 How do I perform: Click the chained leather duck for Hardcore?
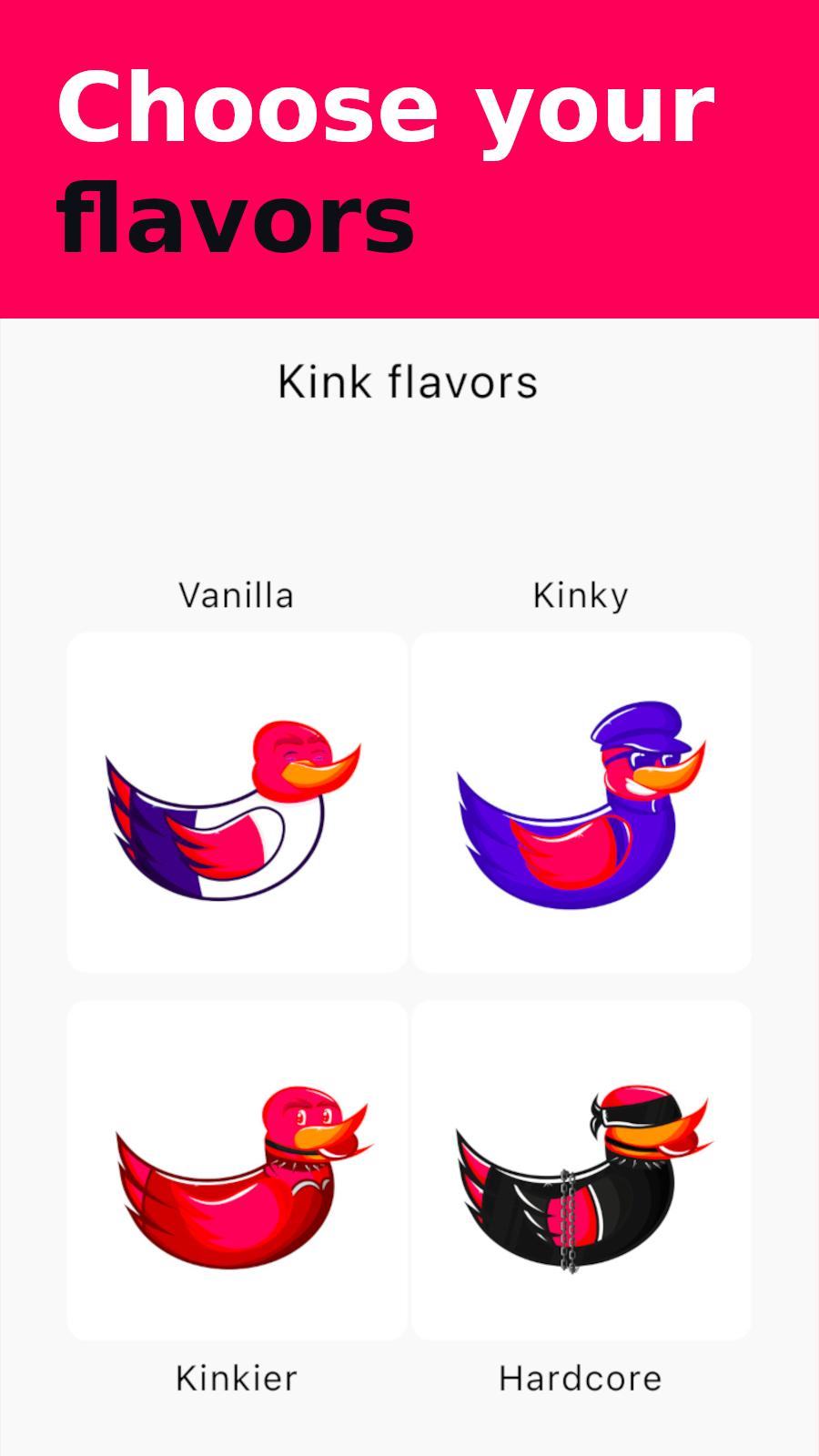click(x=582, y=1174)
